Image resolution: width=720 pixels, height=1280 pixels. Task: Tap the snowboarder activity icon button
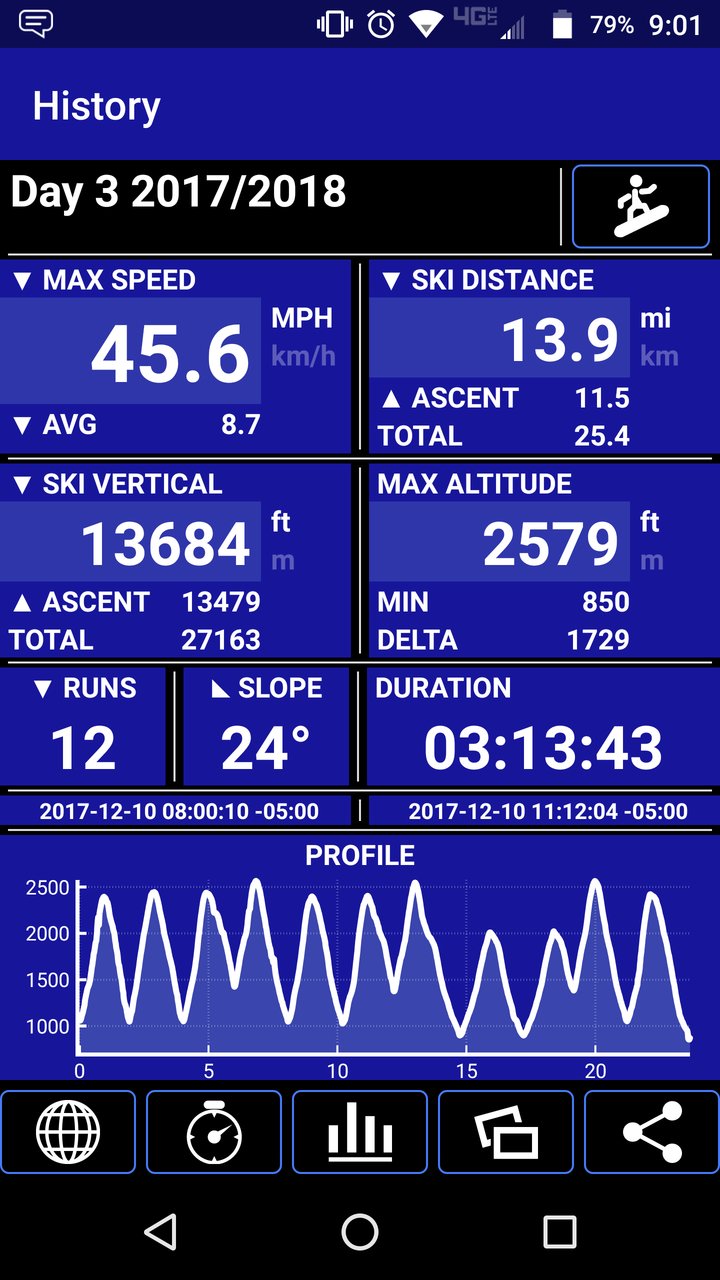click(x=641, y=206)
